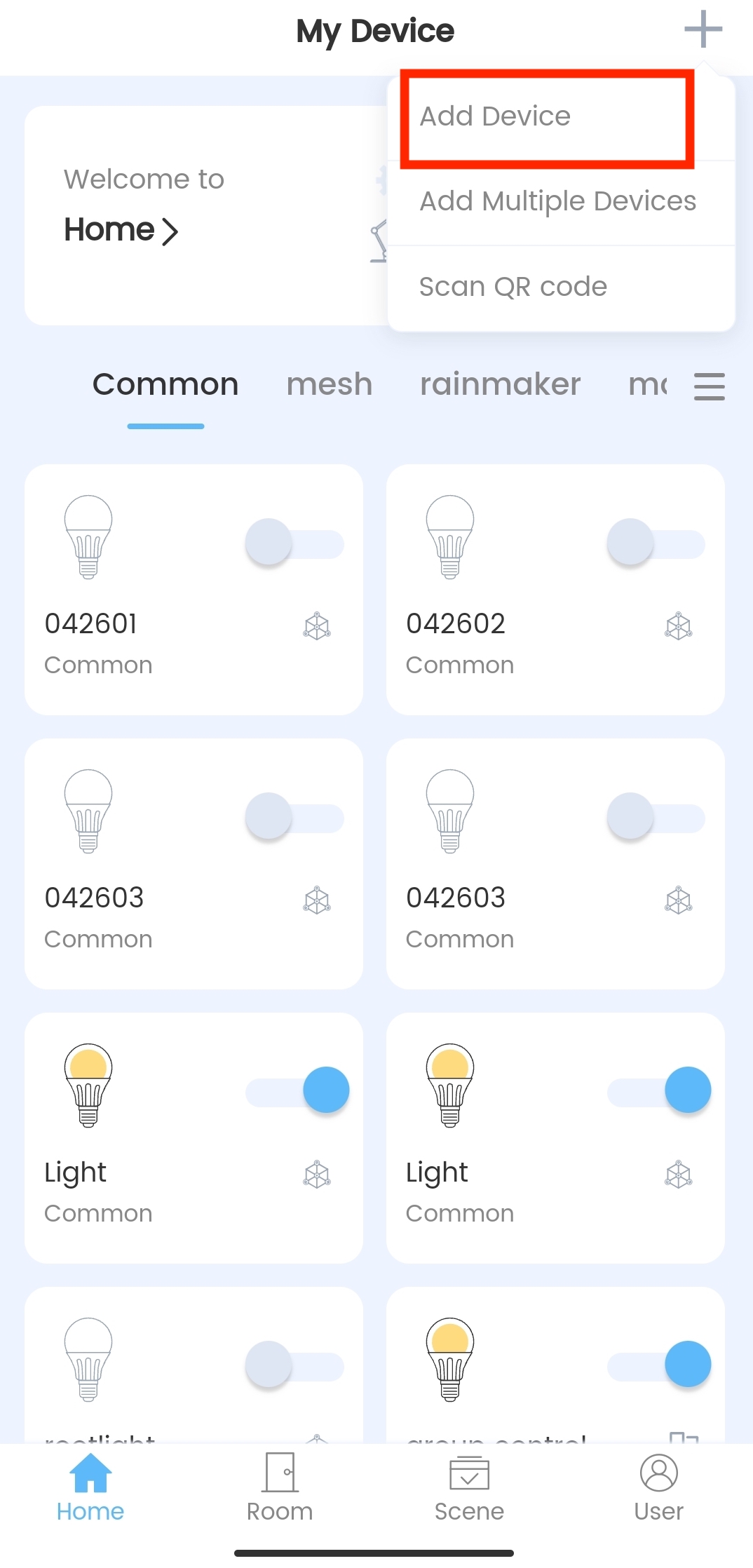The width and height of the screenshot is (753, 1568).
Task: Switch to the mesh tab
Action: [x=330, y=384]
